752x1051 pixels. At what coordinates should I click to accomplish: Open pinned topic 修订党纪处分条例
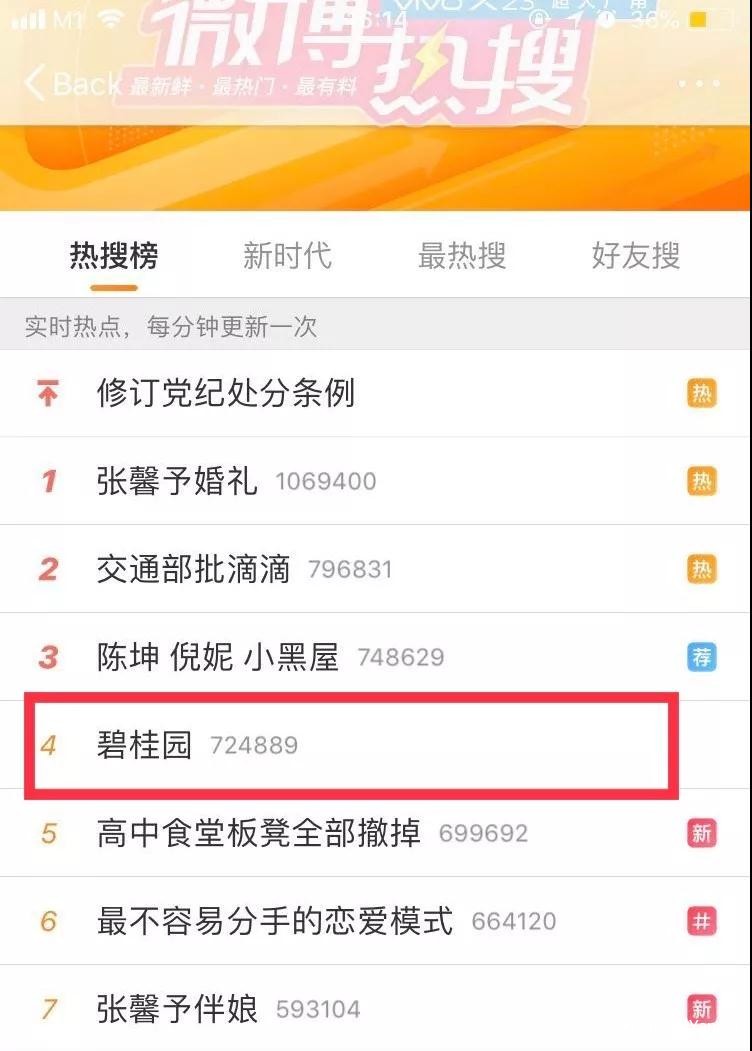226,393
